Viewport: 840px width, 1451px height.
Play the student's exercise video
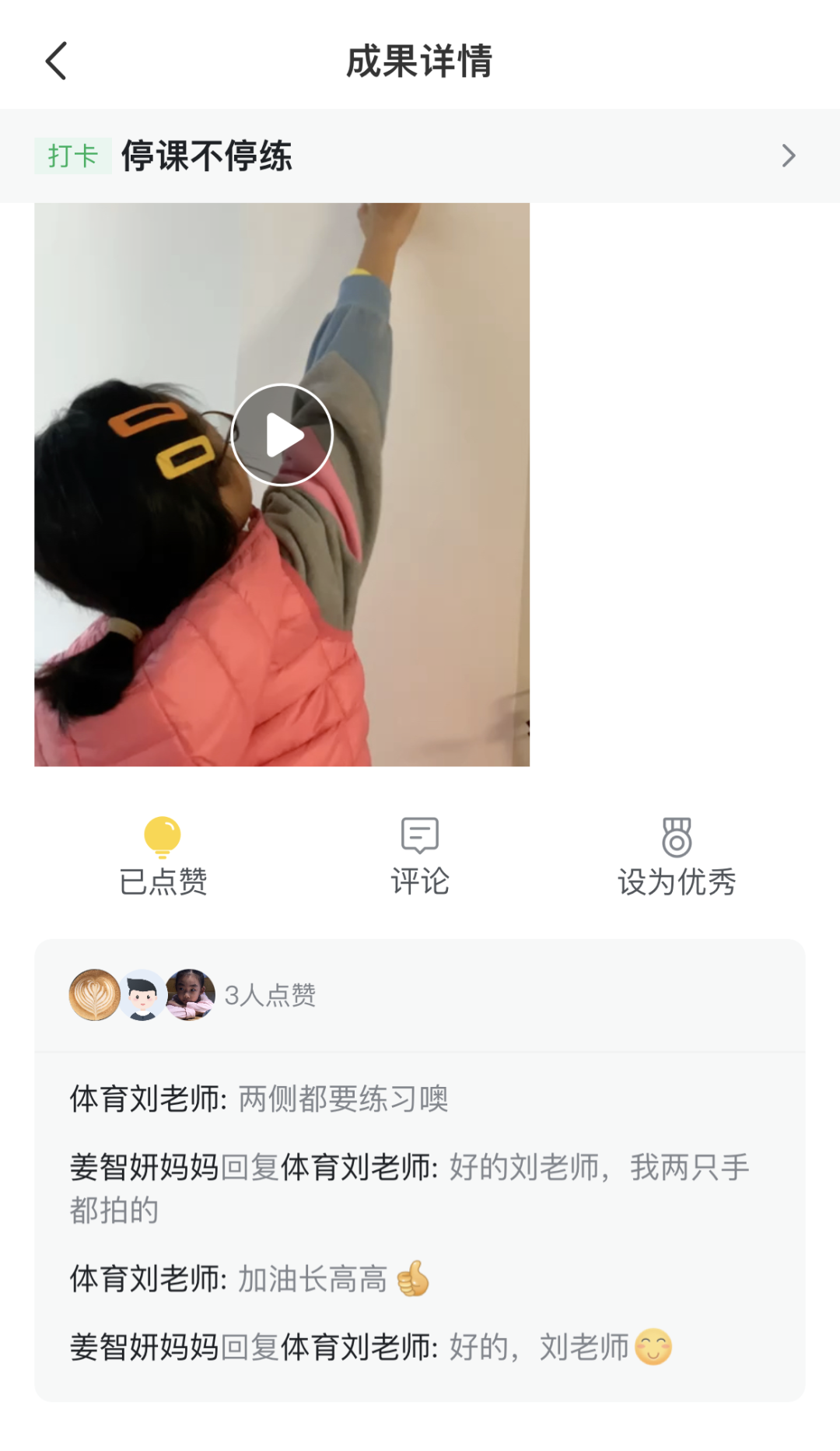click(x=282, y=434)
